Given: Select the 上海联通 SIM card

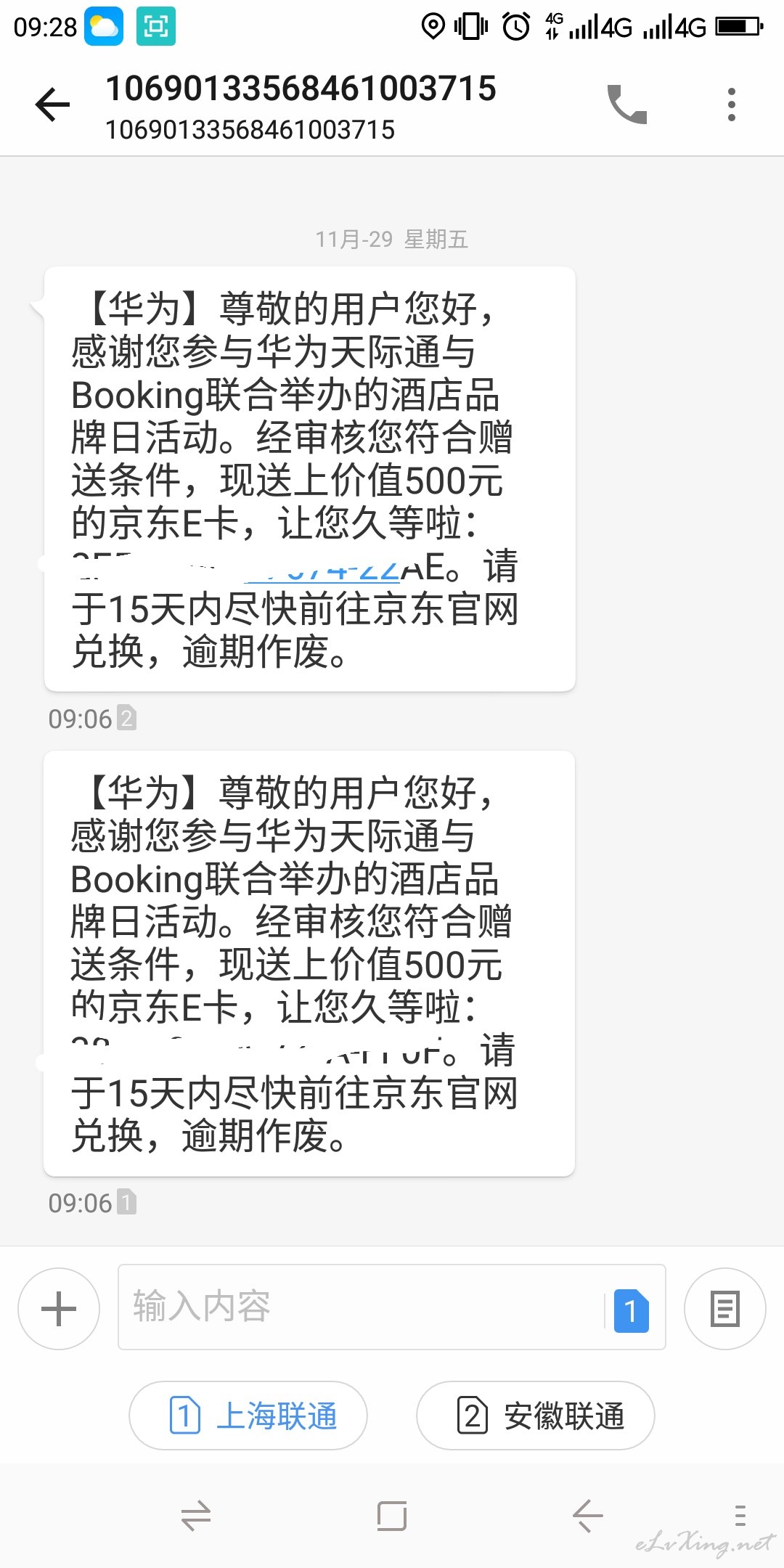Looking at the screenshot, I should pos(248,1416).
